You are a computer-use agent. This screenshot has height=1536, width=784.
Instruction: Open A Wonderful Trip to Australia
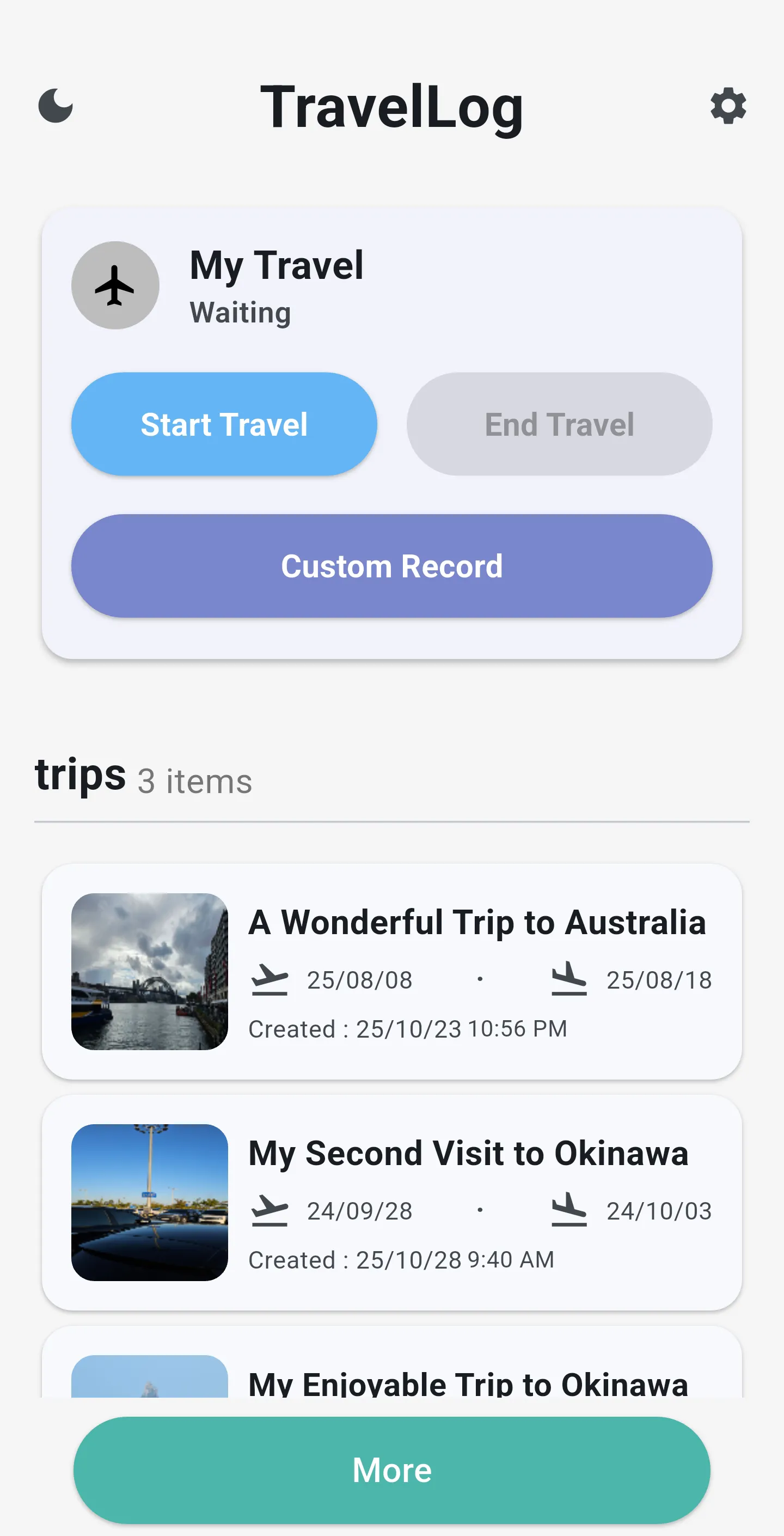pos(391,971)
